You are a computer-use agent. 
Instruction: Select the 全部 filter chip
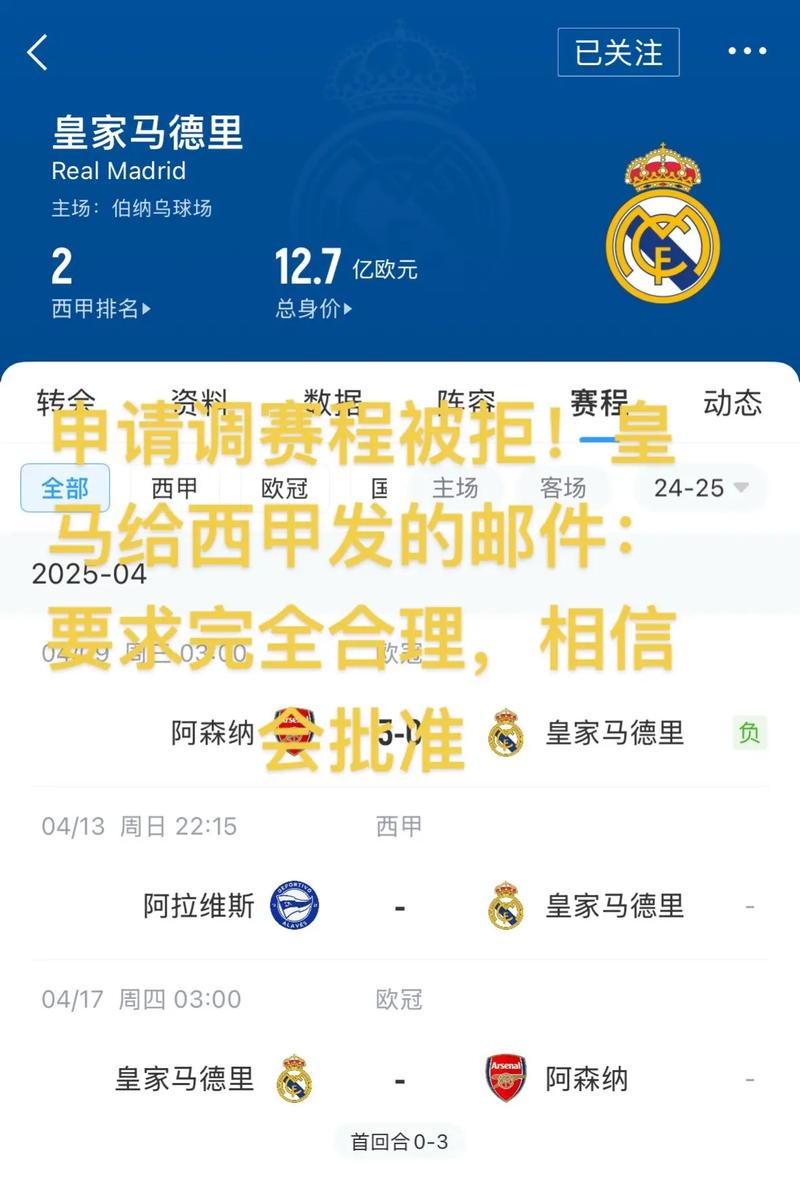click(66, 488)
